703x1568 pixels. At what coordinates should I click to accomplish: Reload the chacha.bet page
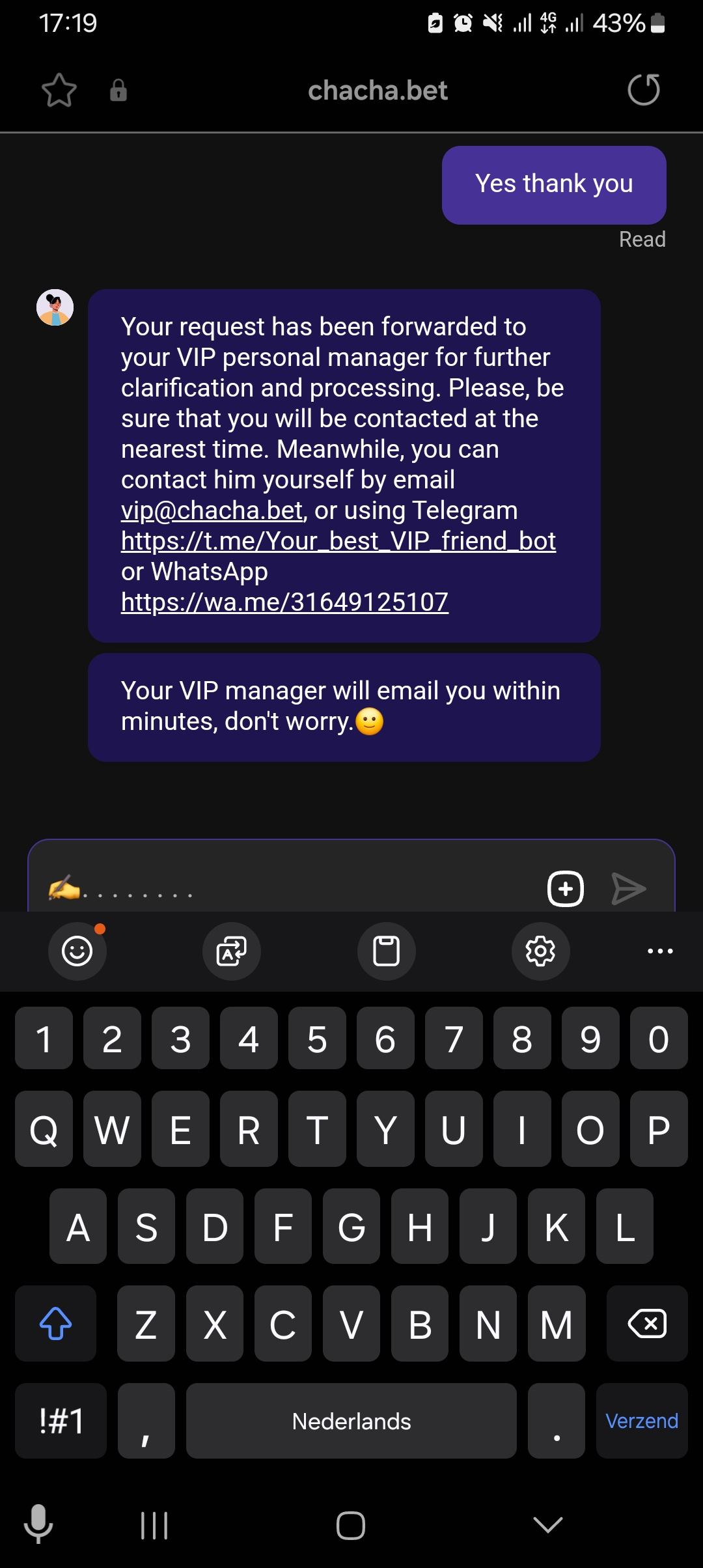point(643,90)
